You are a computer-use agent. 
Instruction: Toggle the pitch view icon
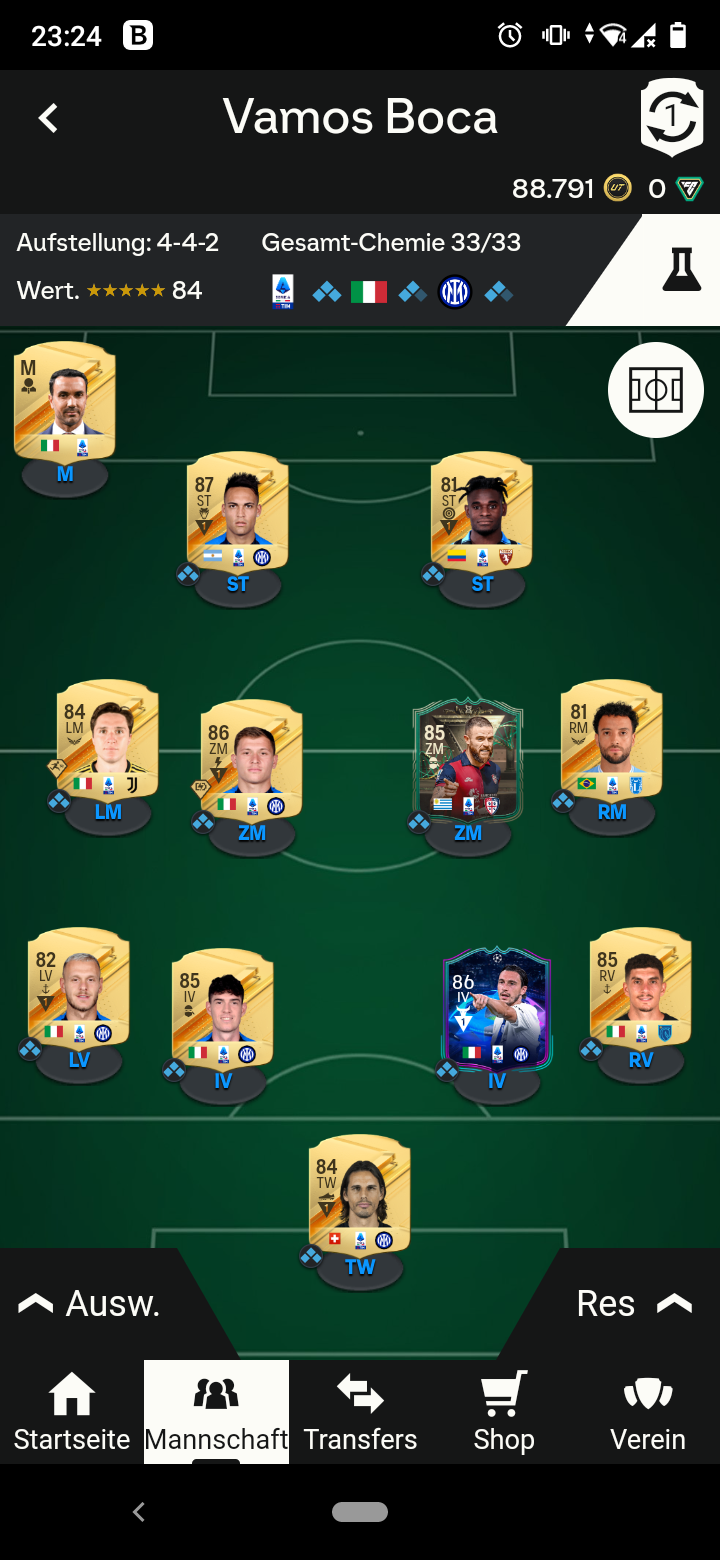point(656,390)
